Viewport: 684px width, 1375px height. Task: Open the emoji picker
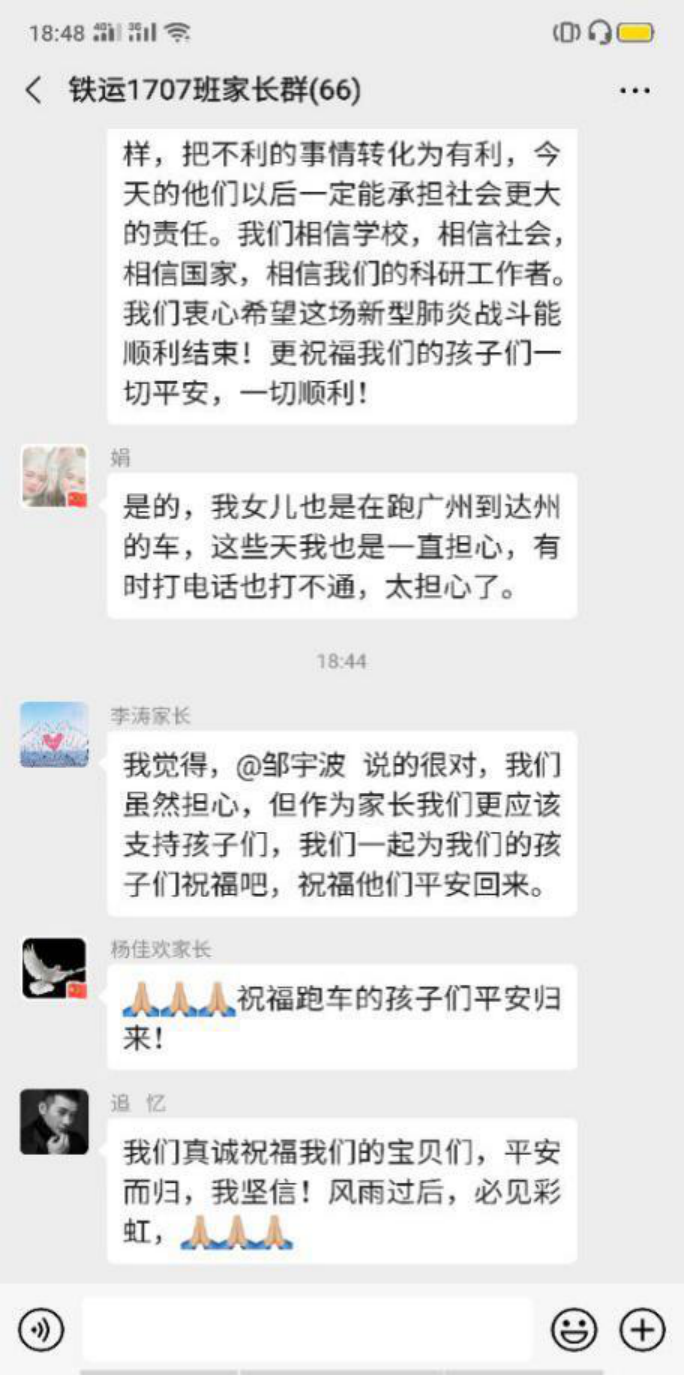pos(574,1329)
